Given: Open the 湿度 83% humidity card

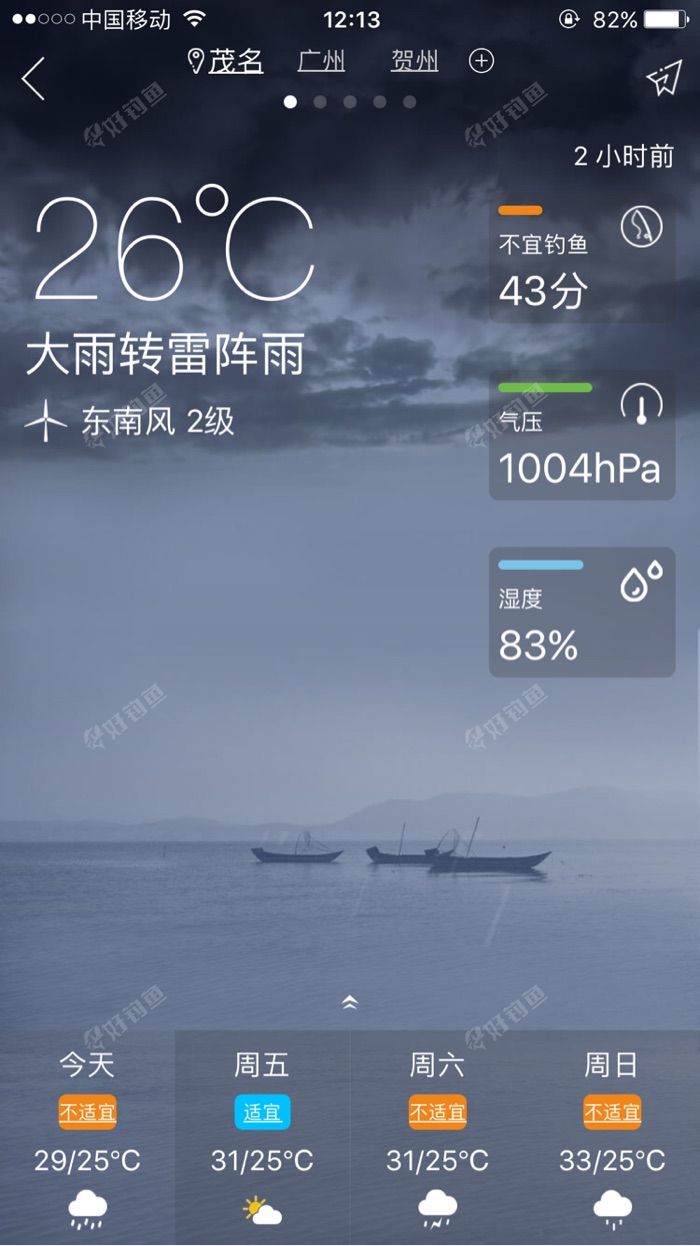Looking at the screenshot, I should click(x=582, y=612).
